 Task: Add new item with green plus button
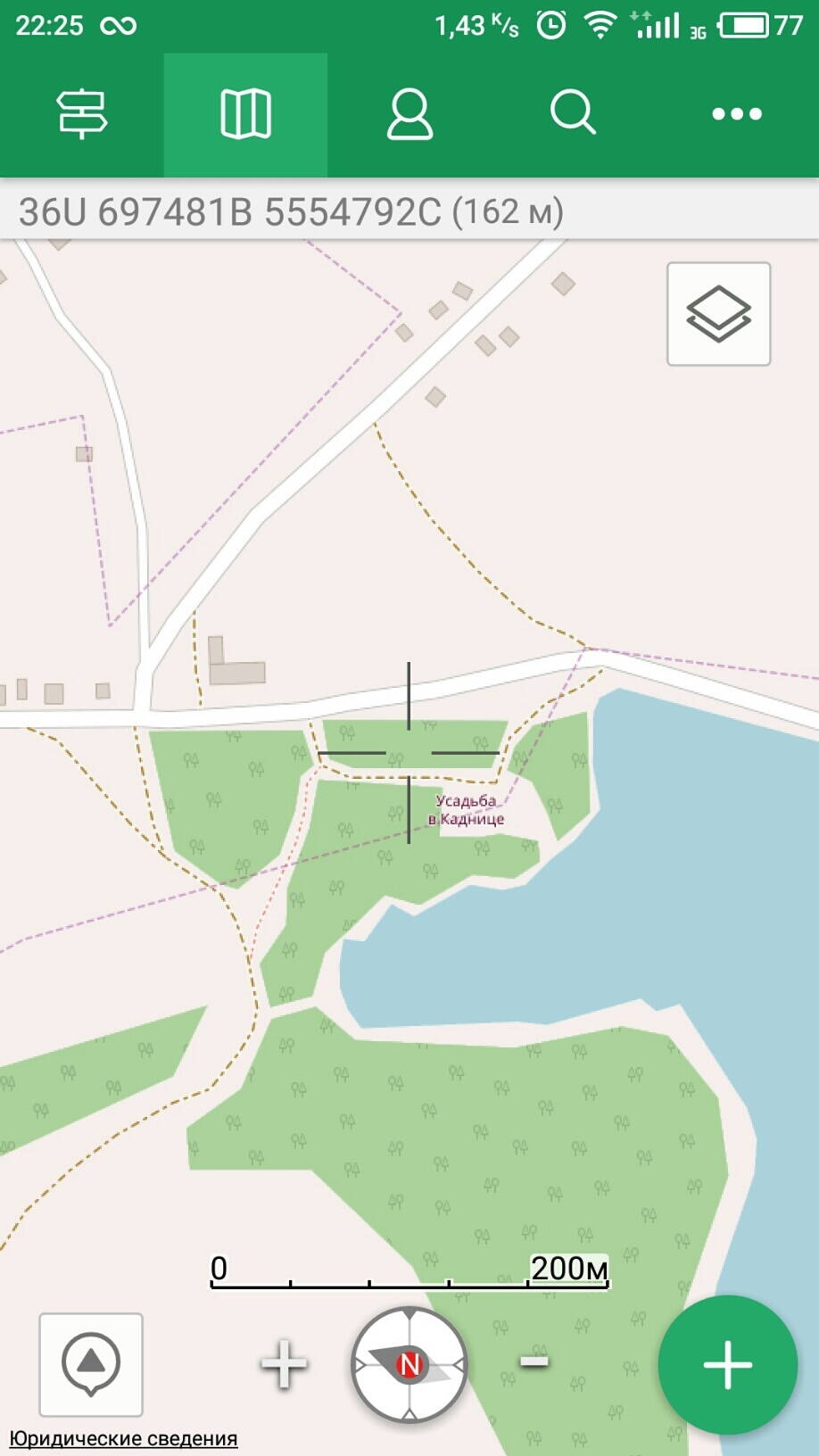[727, 1364]
